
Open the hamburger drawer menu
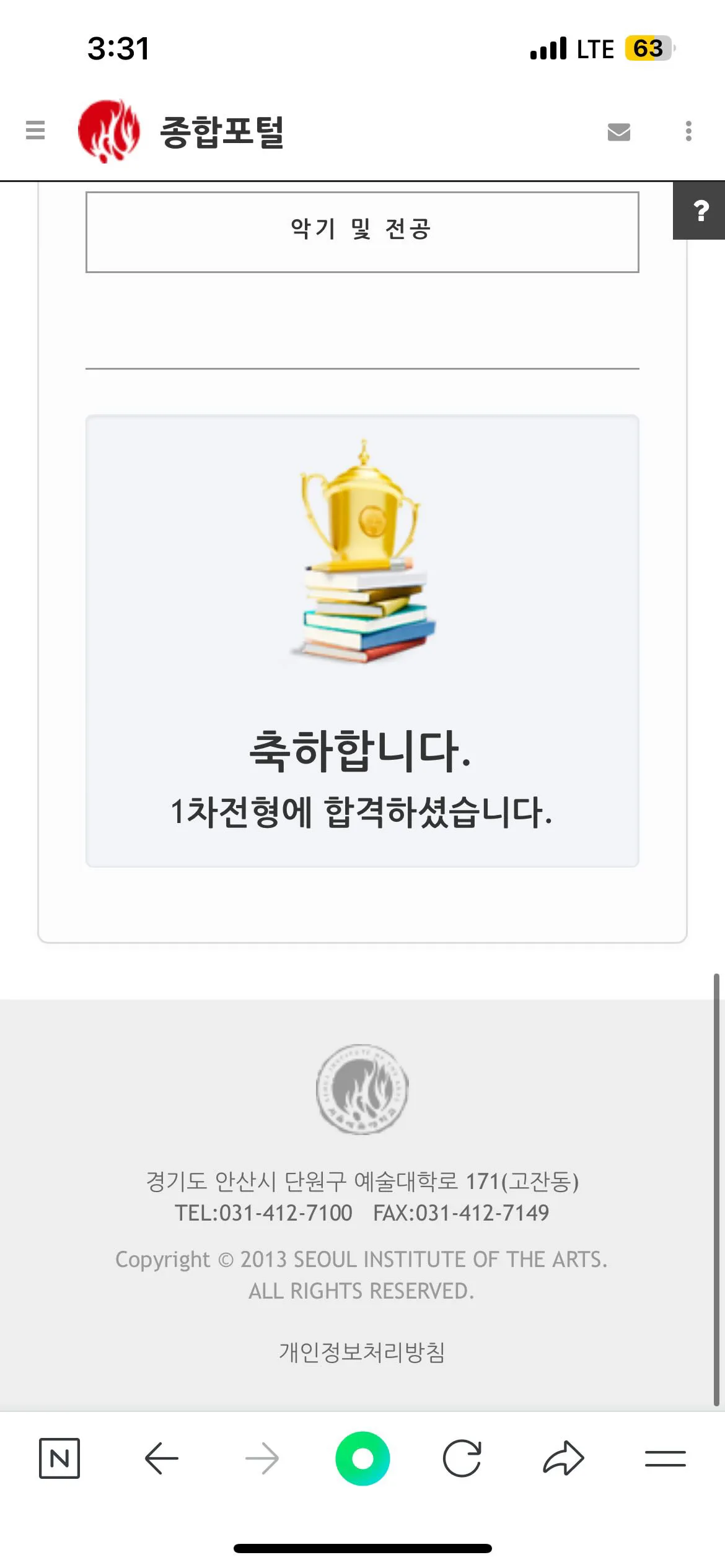pyautogui.click(x=35, y=131)
